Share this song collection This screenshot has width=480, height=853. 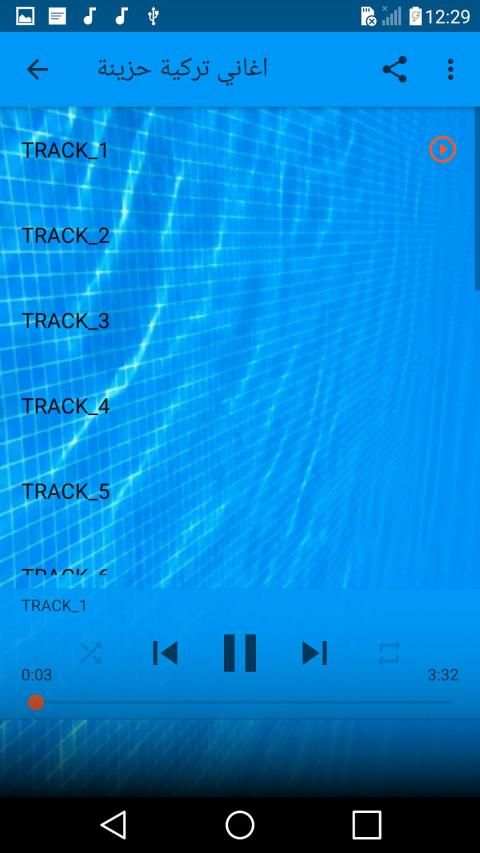[395, 69]
